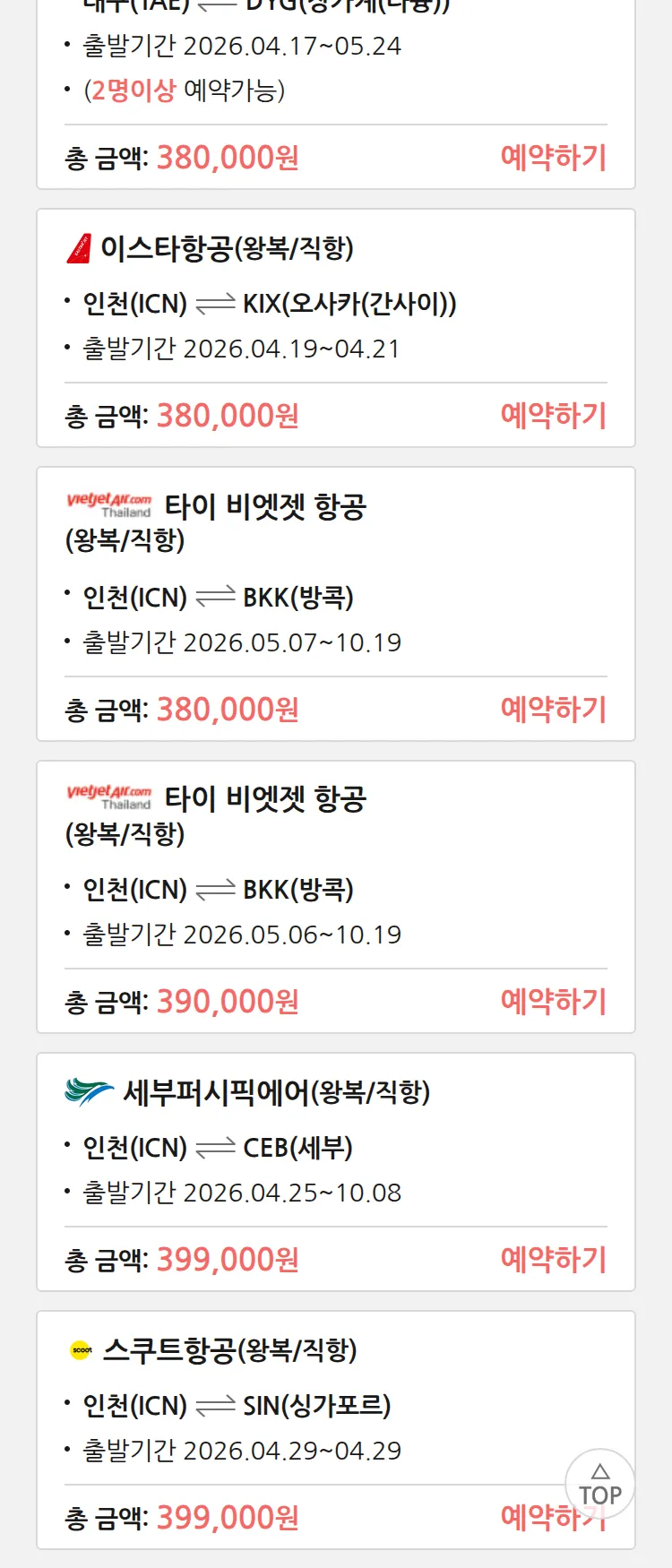Reserve the 타이 비엣젯 방콕 390,000원 flight
Viewport: 672px width, 1568px height.
(x=553, y=1002)
